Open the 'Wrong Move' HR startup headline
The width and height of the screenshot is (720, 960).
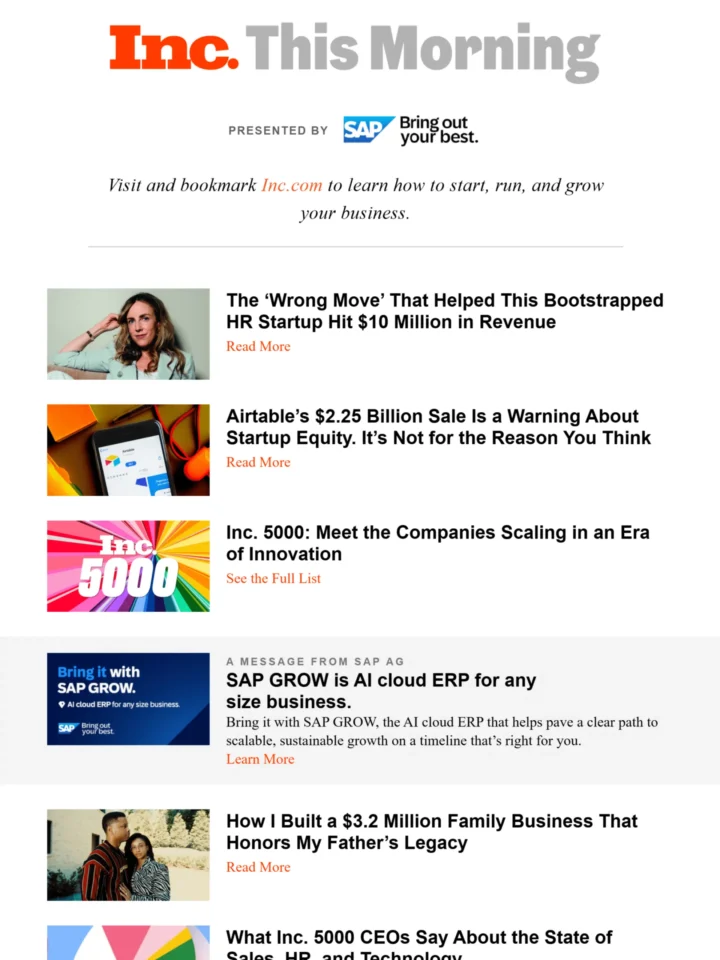pyautogui.click(x=444, y=311)
